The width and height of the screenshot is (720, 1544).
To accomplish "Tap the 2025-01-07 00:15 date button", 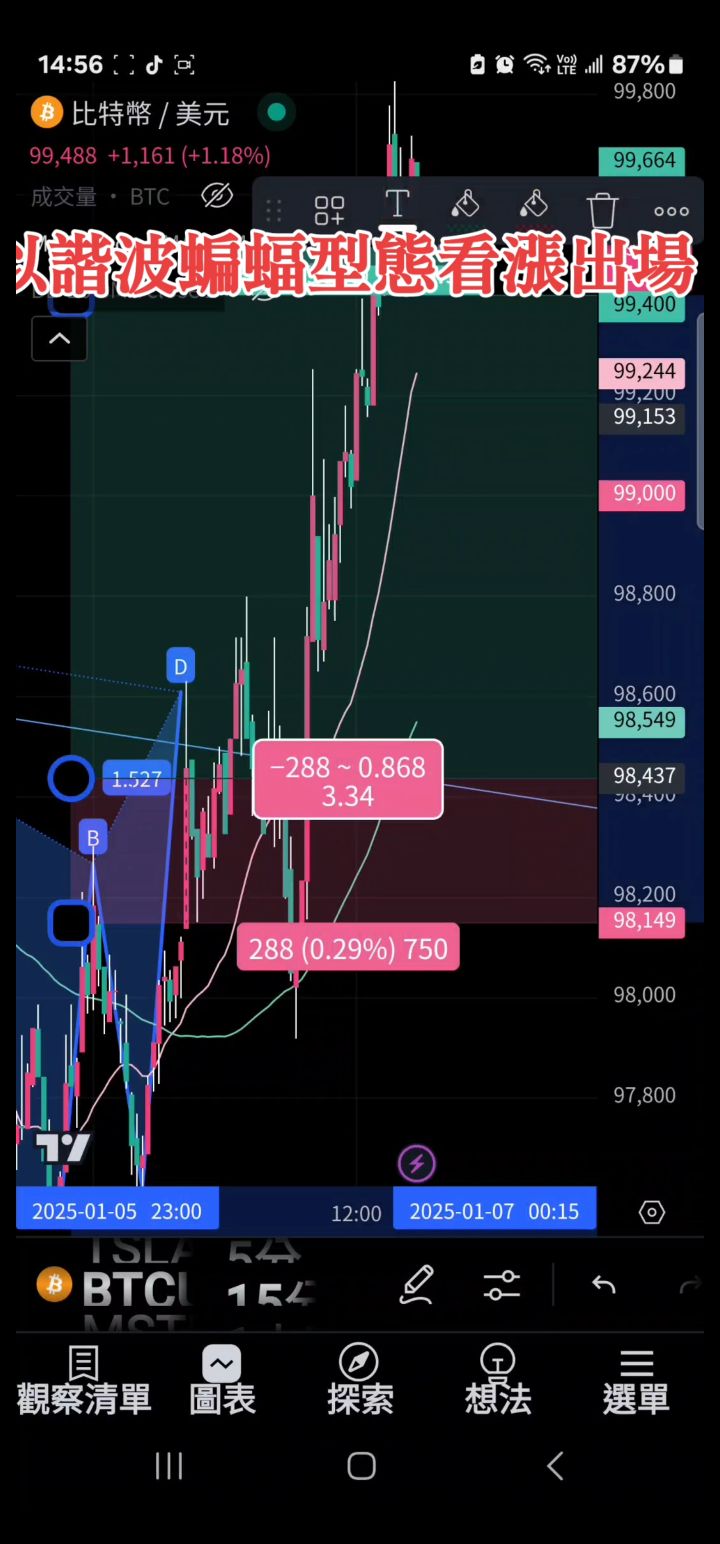I will [x=494, y=1210].
